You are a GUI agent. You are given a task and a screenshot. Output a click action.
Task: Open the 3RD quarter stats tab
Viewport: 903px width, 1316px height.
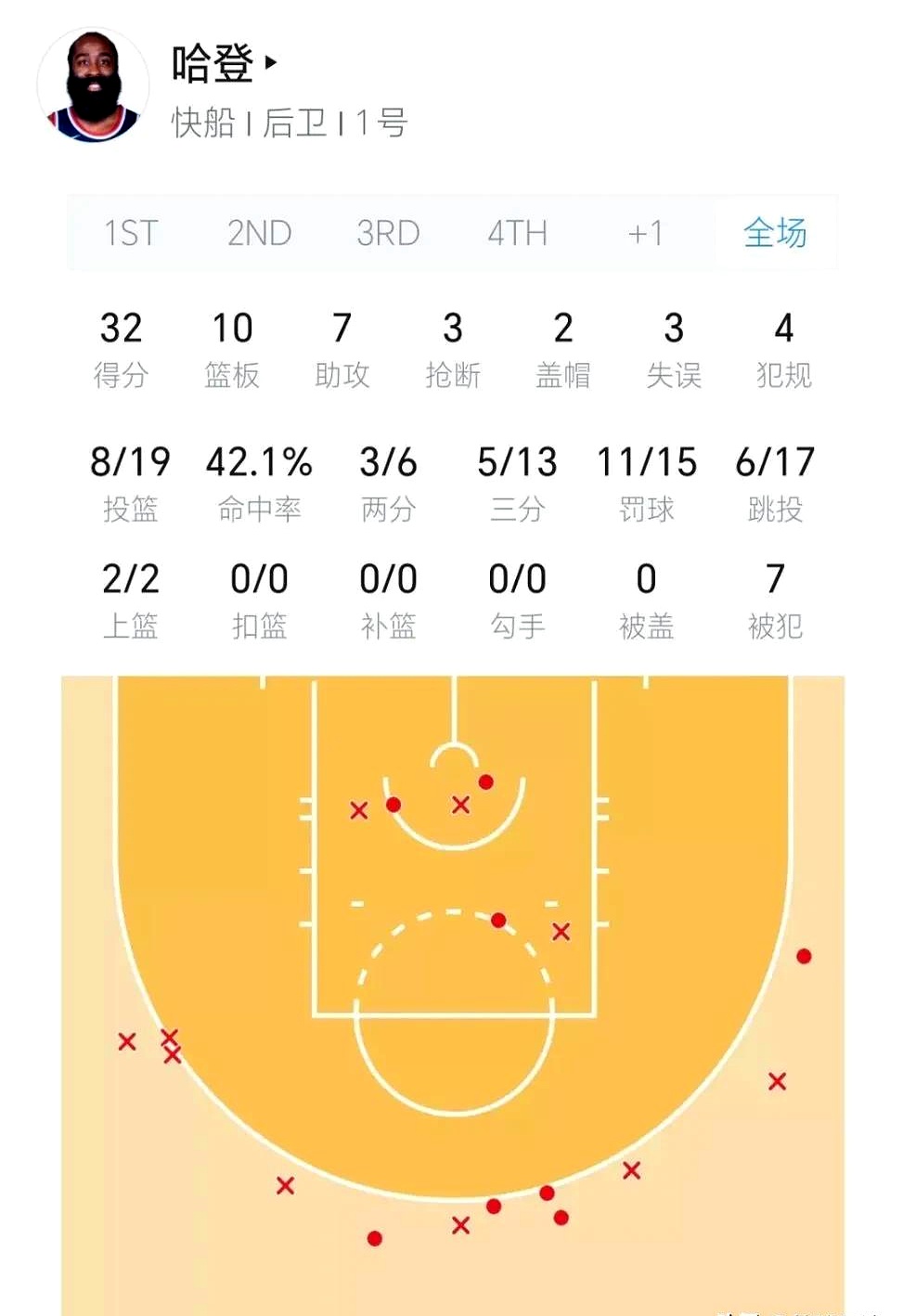(x=389, y=234)
